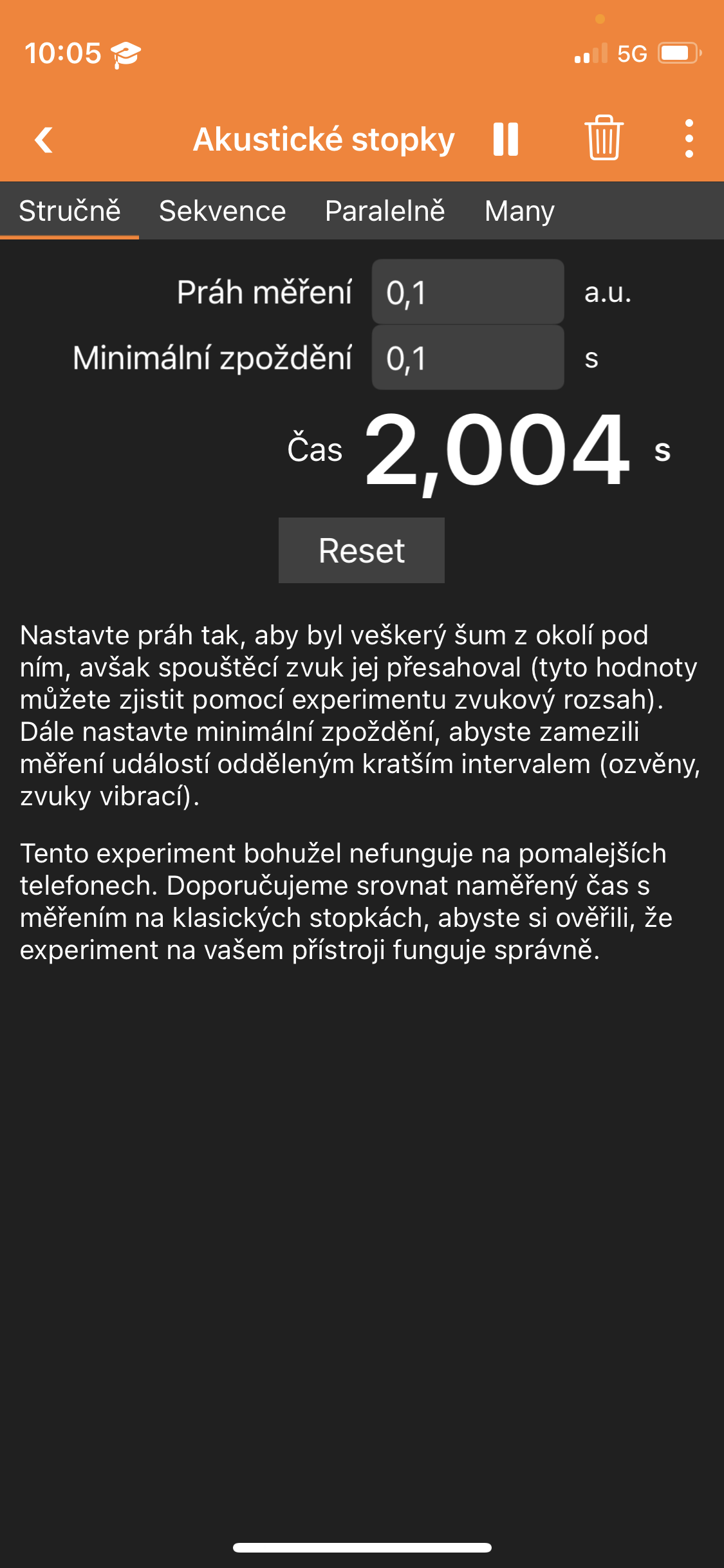Open the Many tab

[519, 211]
